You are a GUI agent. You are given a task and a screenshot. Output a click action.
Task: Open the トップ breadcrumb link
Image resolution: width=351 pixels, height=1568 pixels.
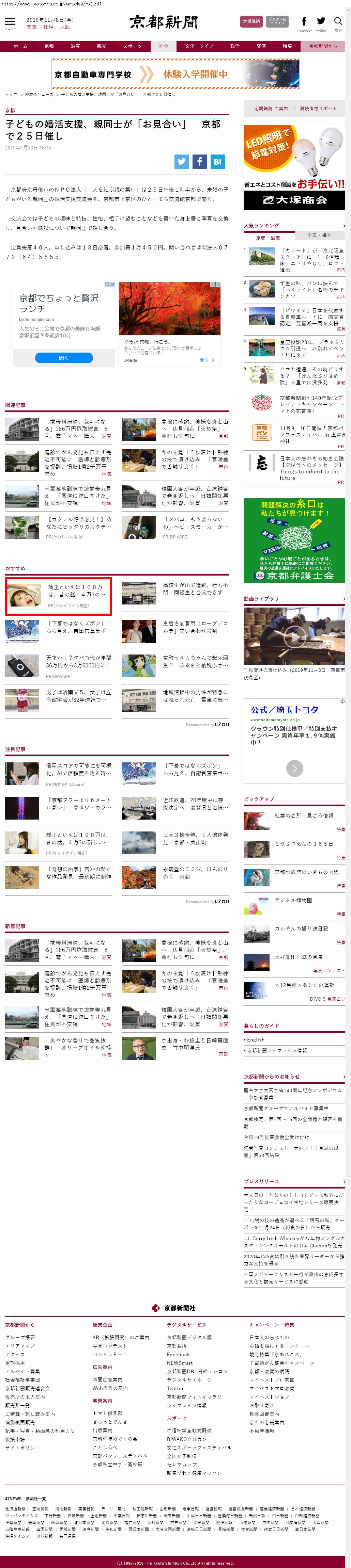(x=11, y=94)
